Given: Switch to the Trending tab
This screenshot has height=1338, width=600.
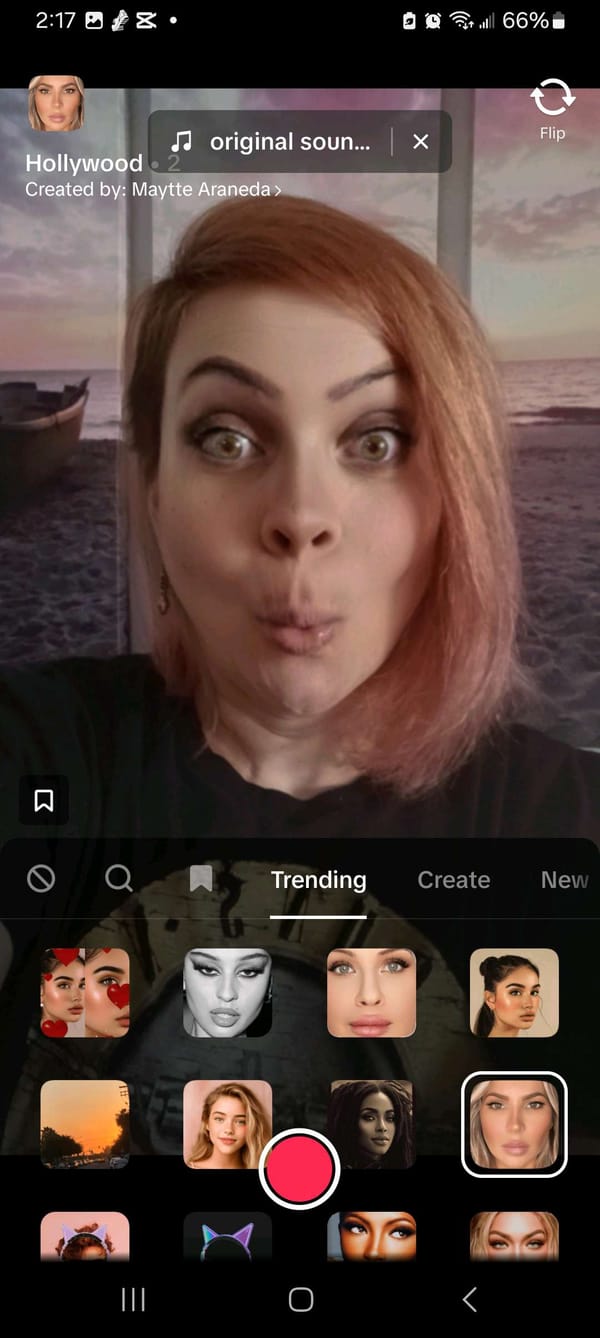Looking at the screenshot, I should point(318,880).
